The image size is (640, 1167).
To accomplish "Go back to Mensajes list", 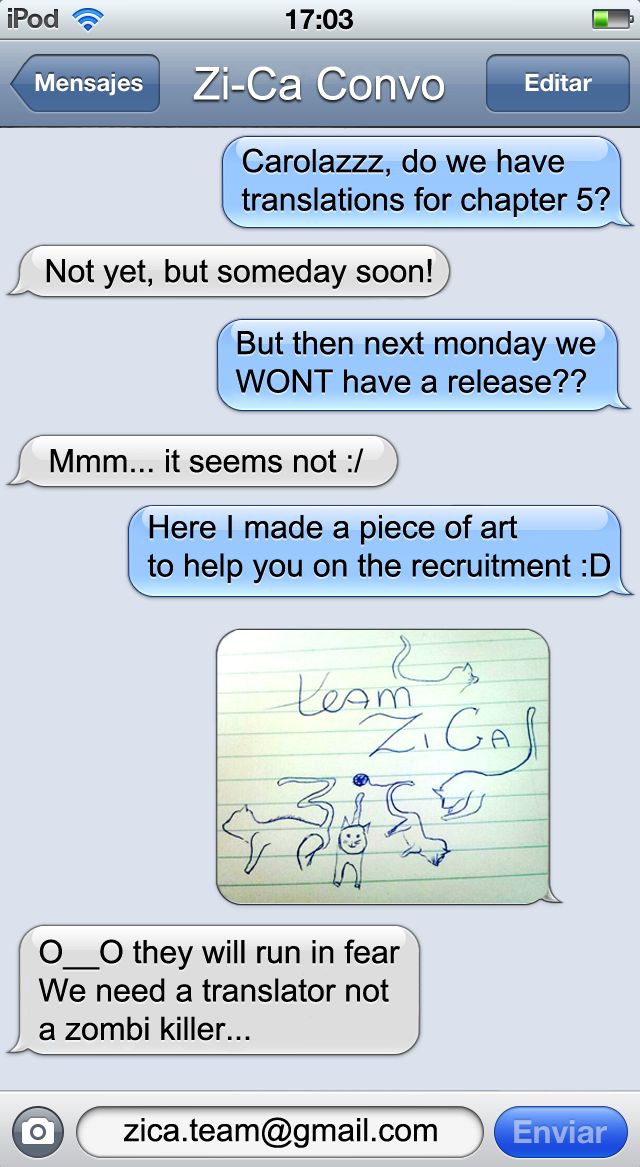I will pos(86,84).
